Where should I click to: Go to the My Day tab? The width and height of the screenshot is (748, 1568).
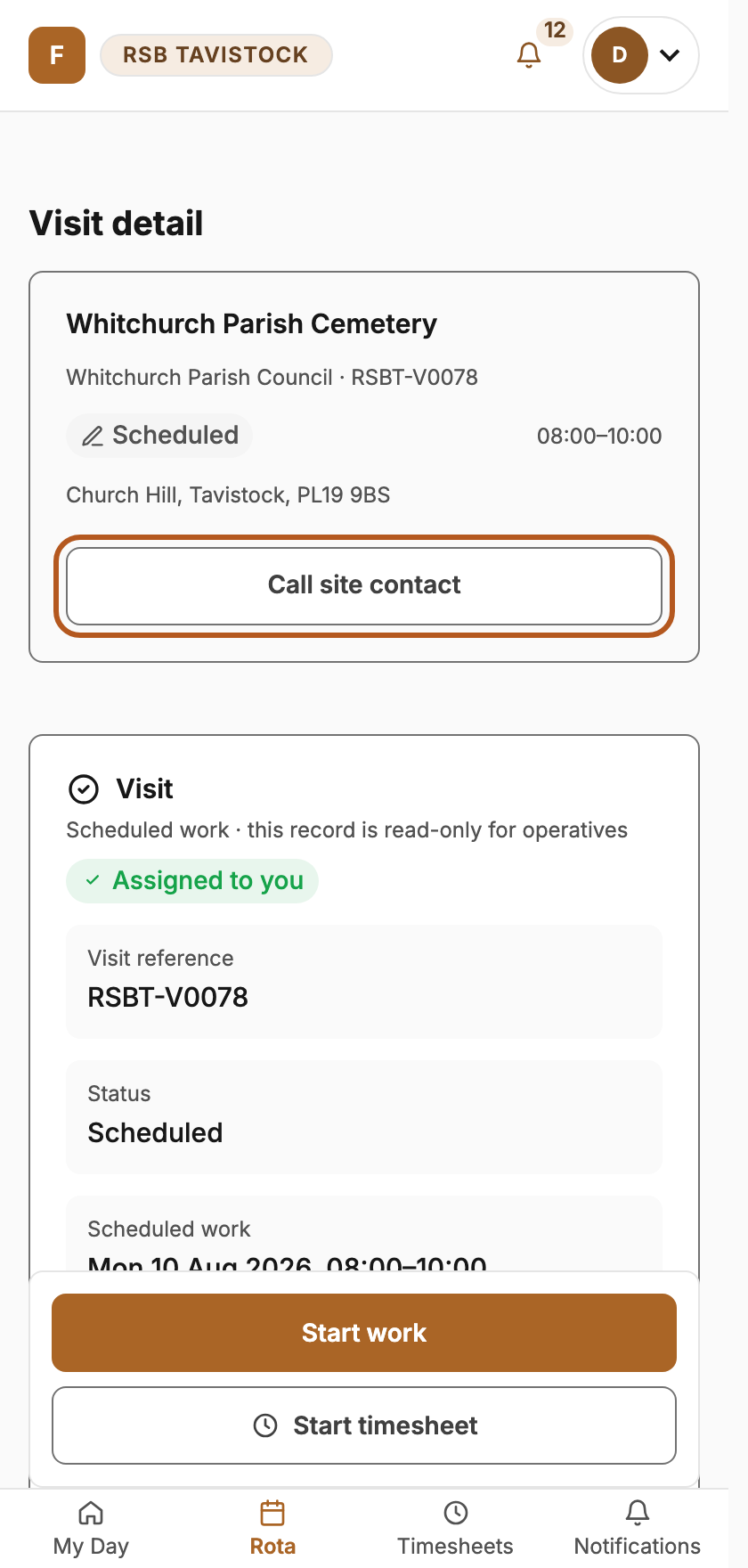(91, 1529)
